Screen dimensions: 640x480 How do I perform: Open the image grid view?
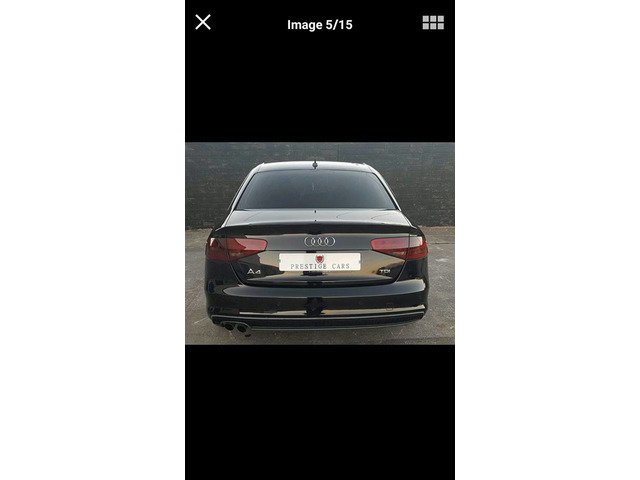coord(433,22)
